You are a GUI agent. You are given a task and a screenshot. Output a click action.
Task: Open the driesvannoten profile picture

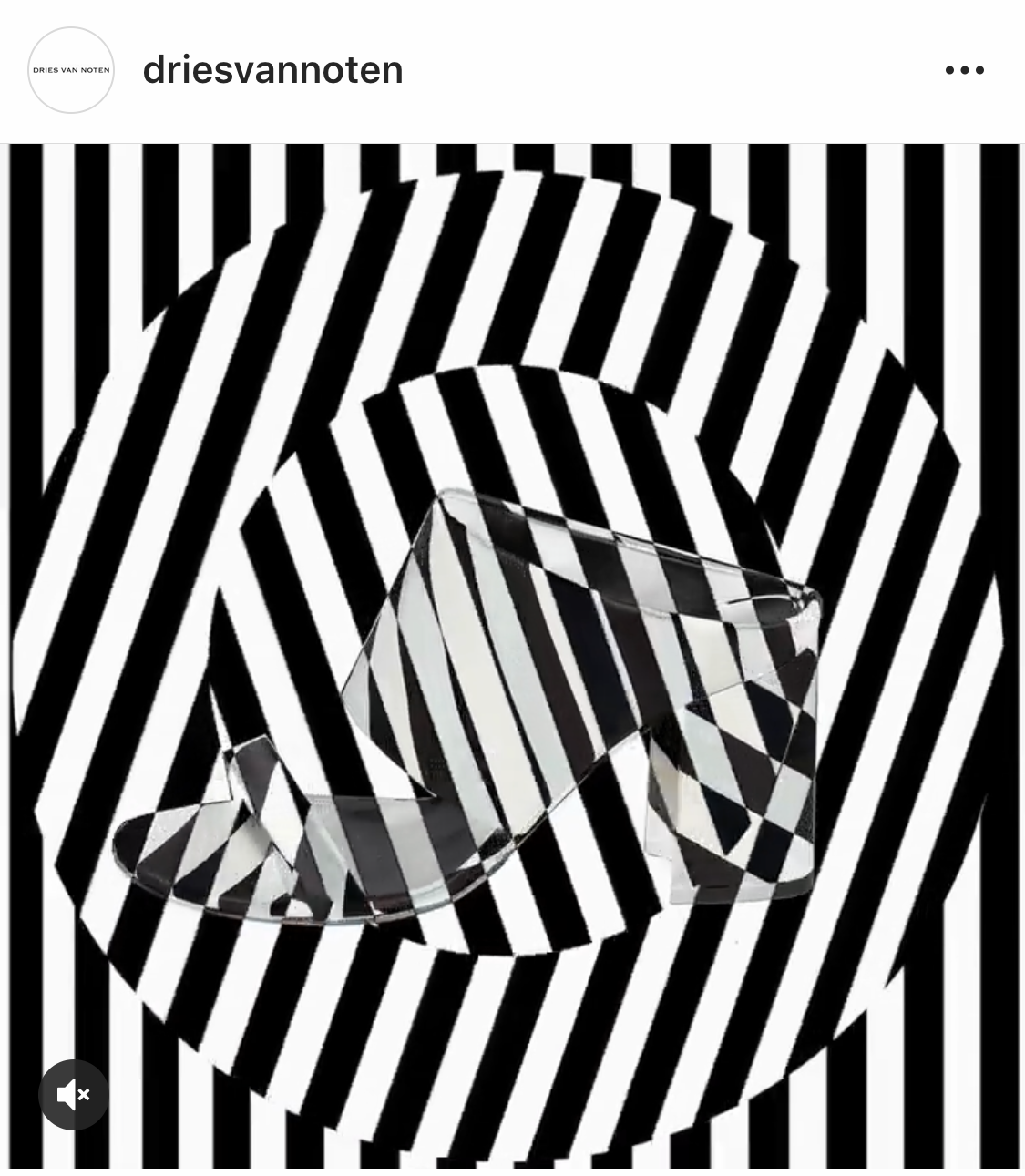click(71, 70)
